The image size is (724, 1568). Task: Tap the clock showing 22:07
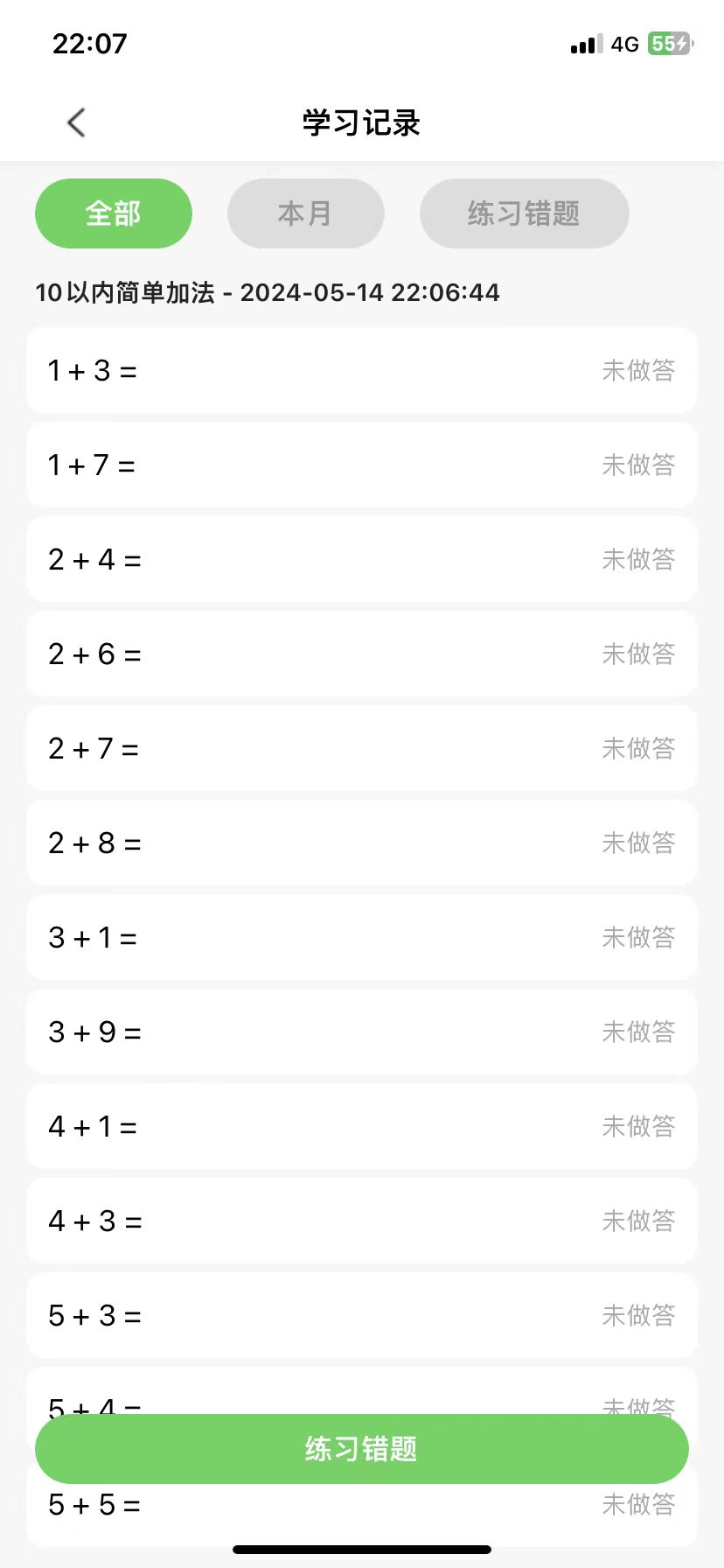coord(90,44)
